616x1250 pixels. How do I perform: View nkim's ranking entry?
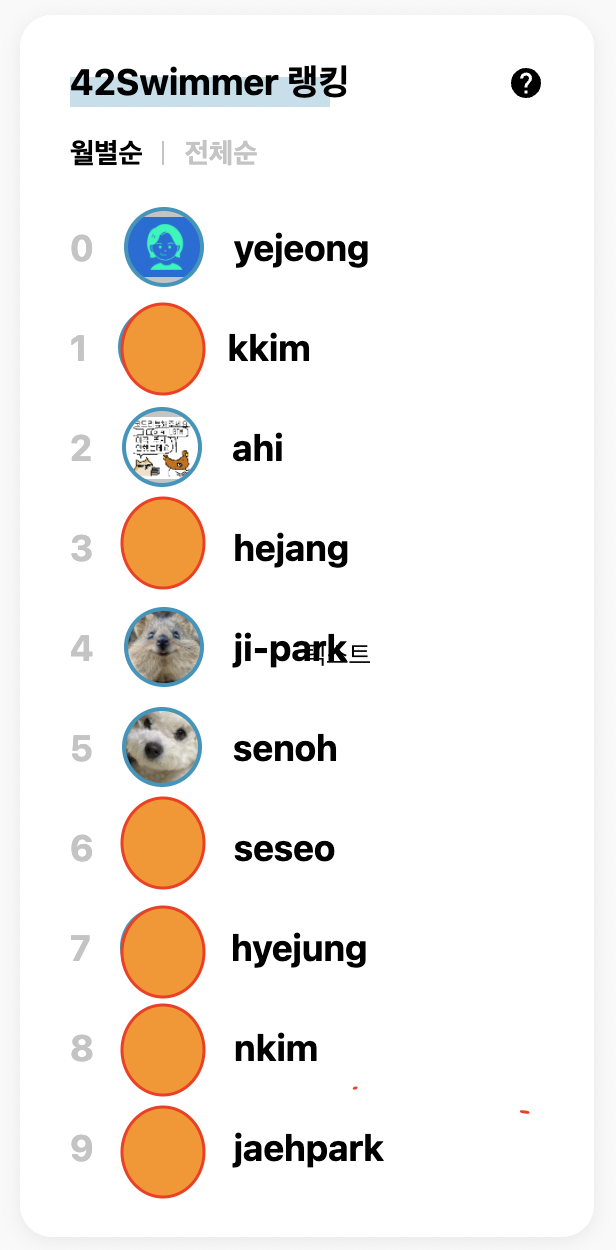276,1049
